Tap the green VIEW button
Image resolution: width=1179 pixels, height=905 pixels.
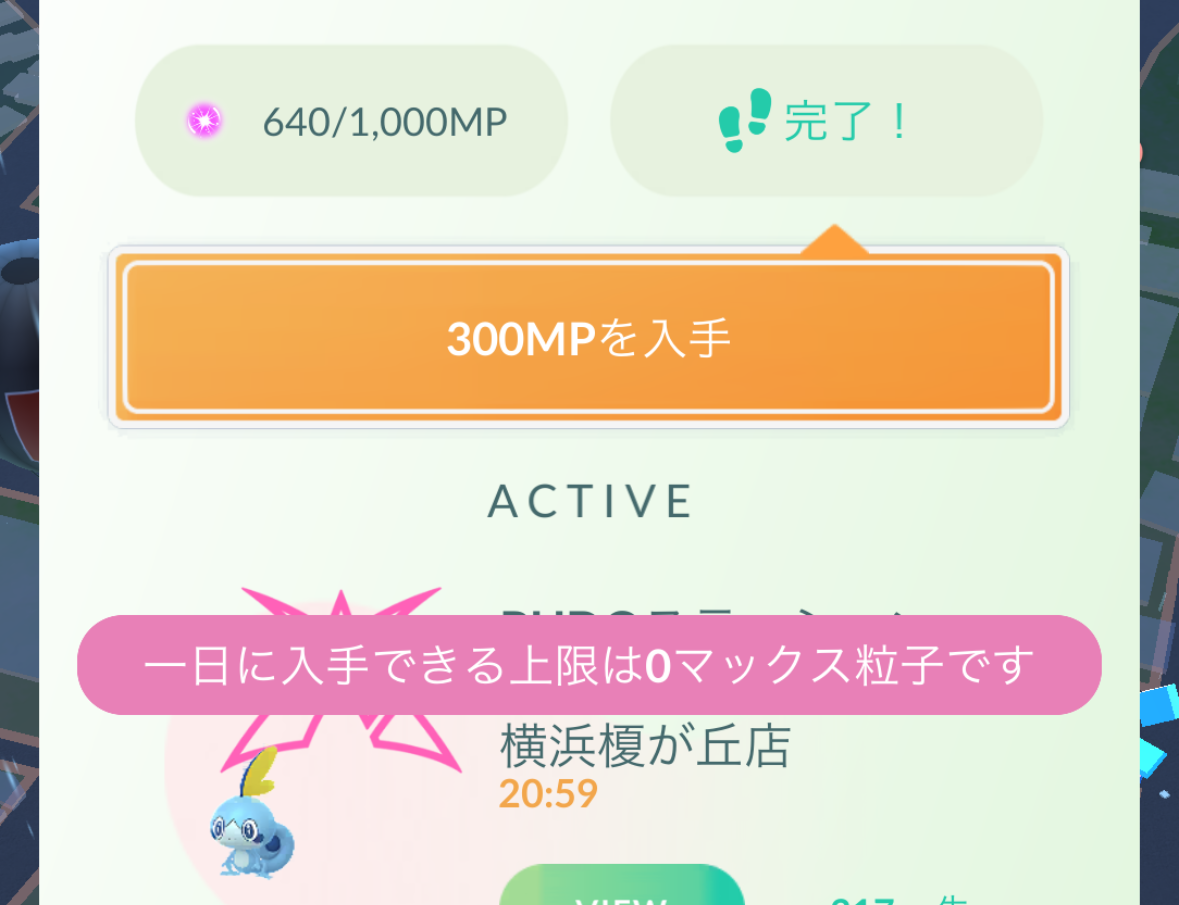tap(622, 889)
